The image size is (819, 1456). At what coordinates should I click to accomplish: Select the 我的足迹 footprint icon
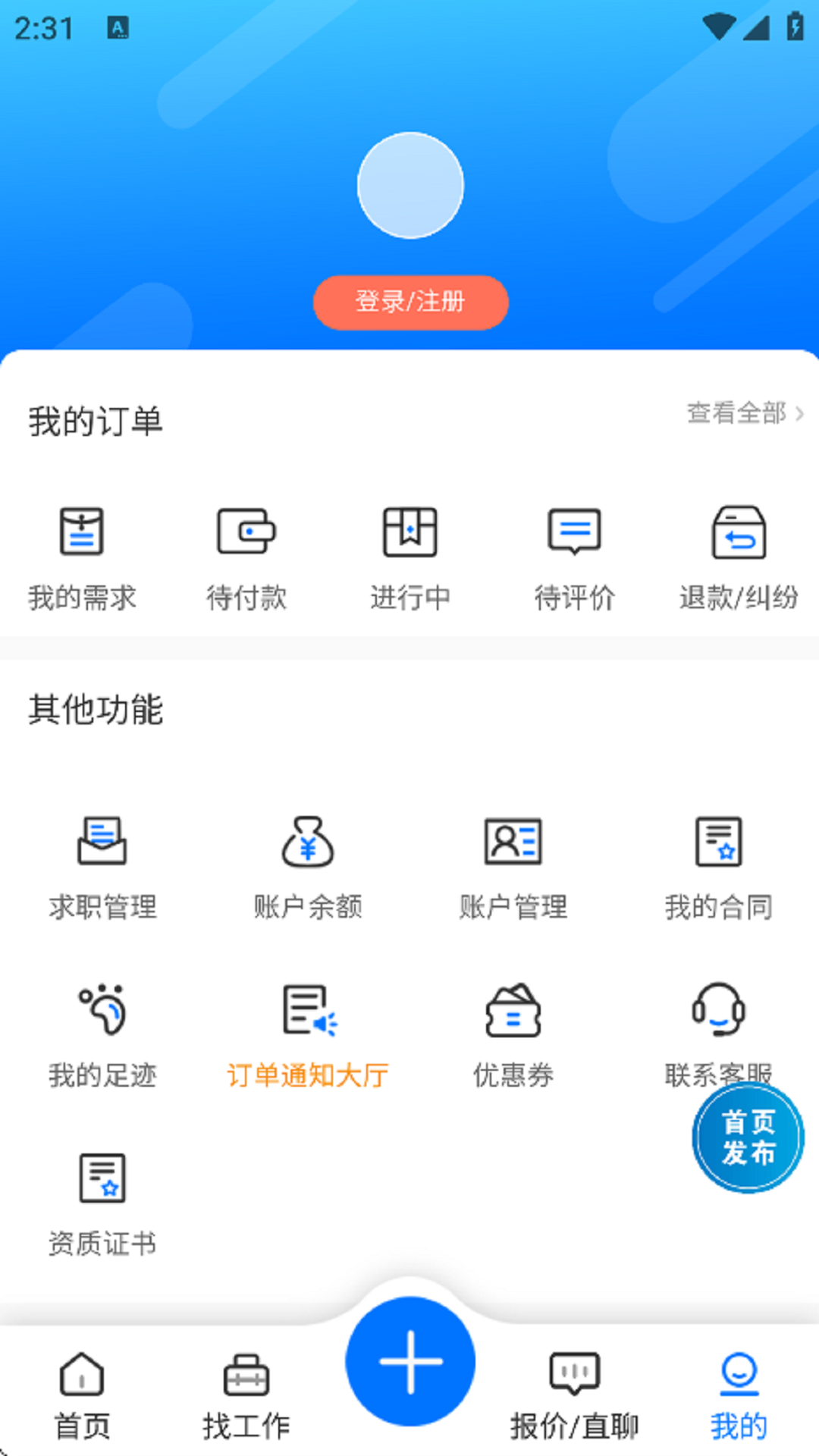coord(103,1012)
